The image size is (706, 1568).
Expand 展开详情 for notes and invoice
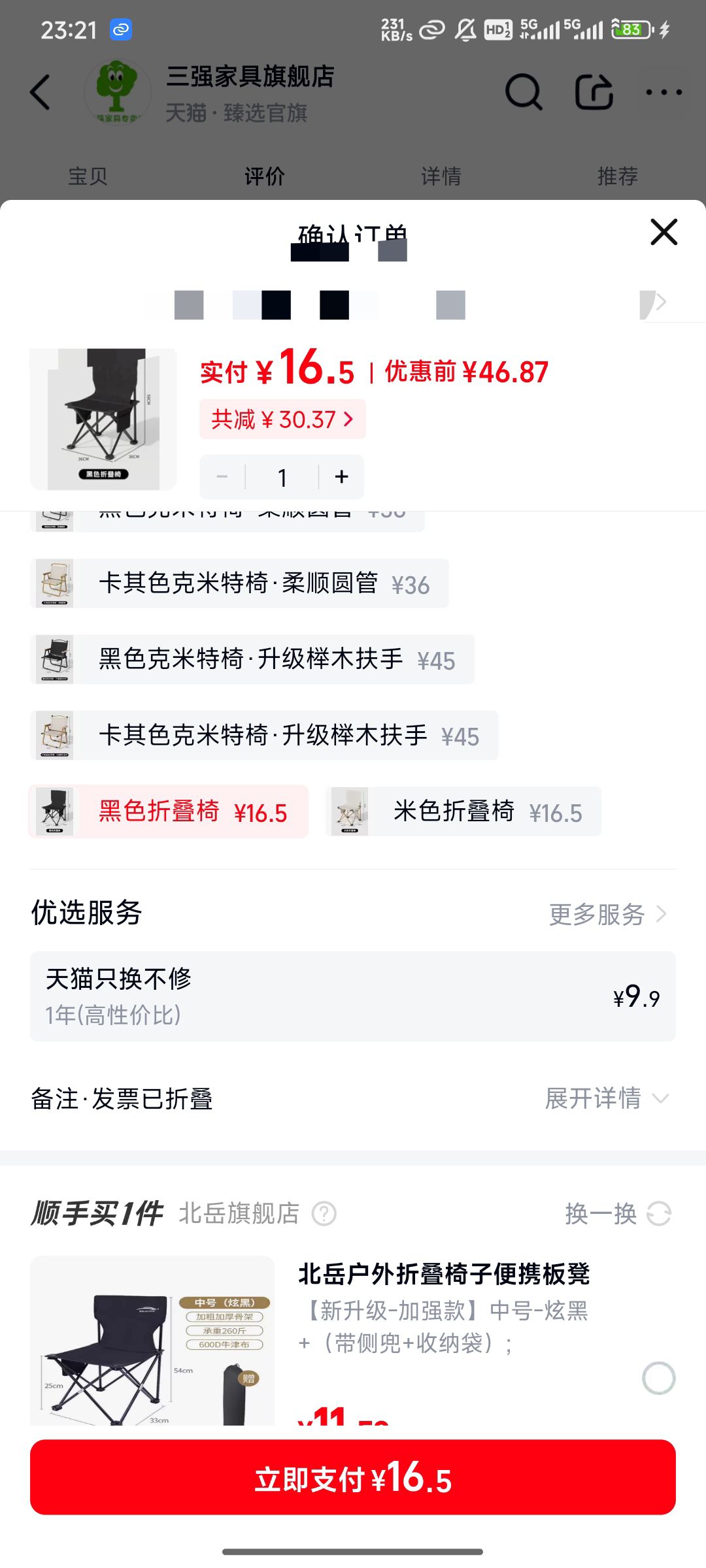(x=607, y=1098)
